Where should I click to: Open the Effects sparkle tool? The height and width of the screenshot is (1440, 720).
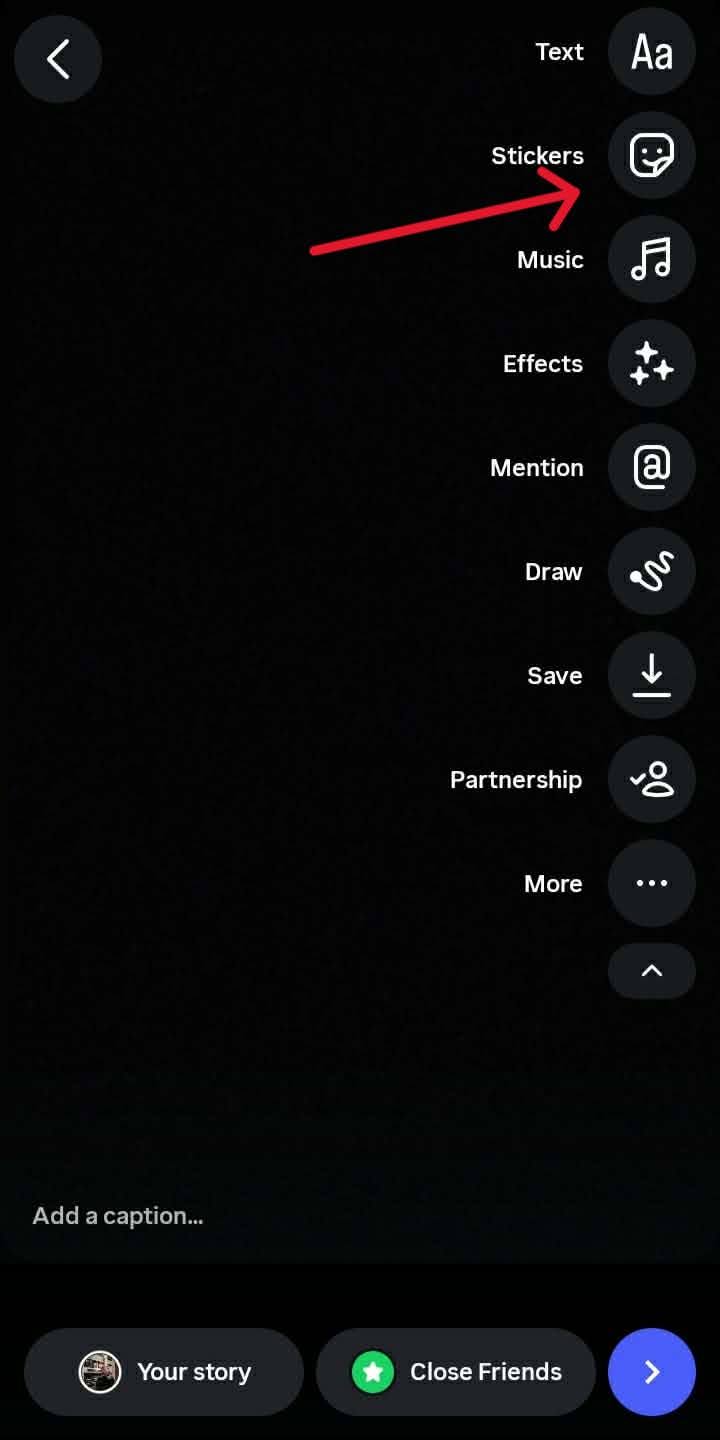point(651,364)
